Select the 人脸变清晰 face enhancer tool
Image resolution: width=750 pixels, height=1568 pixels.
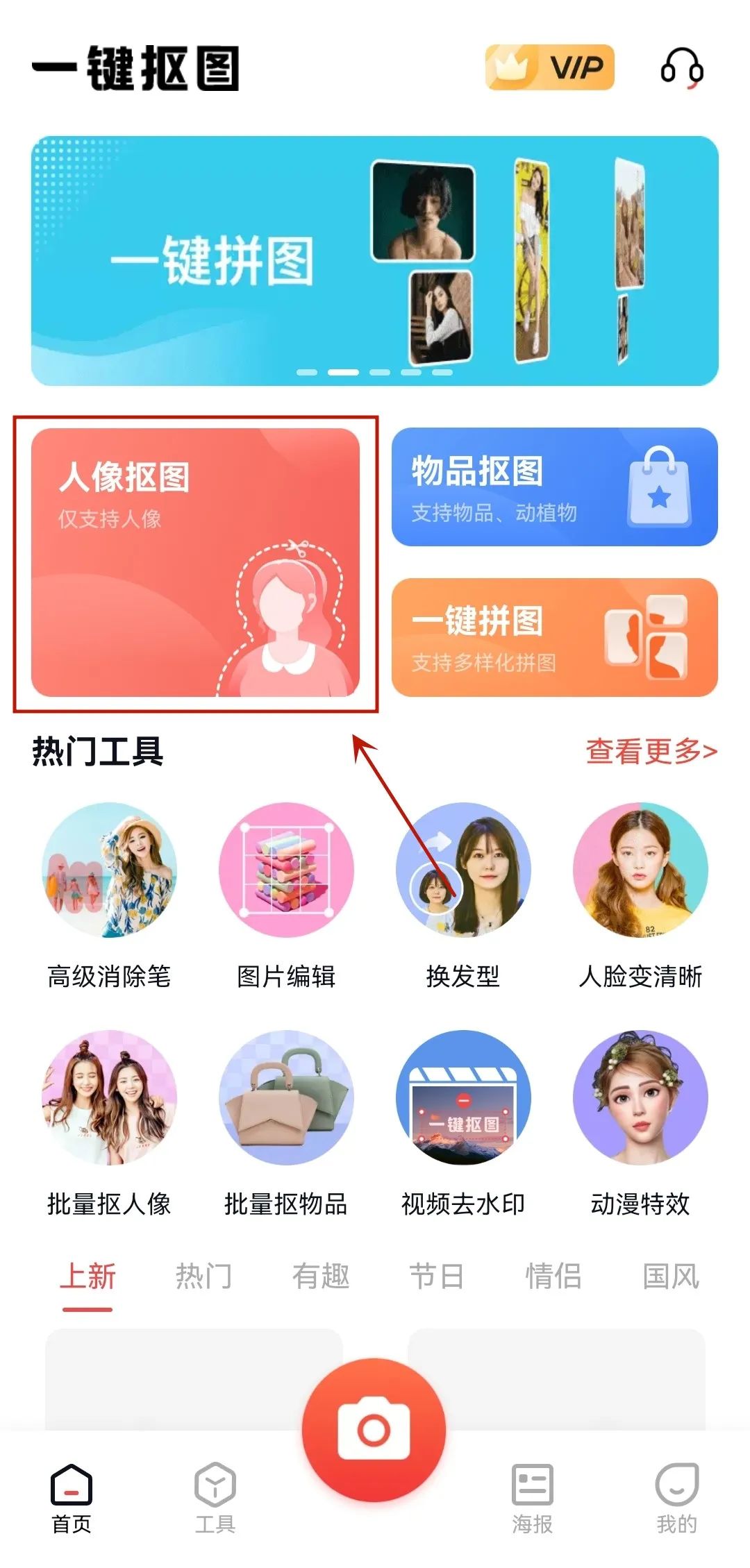639,873
